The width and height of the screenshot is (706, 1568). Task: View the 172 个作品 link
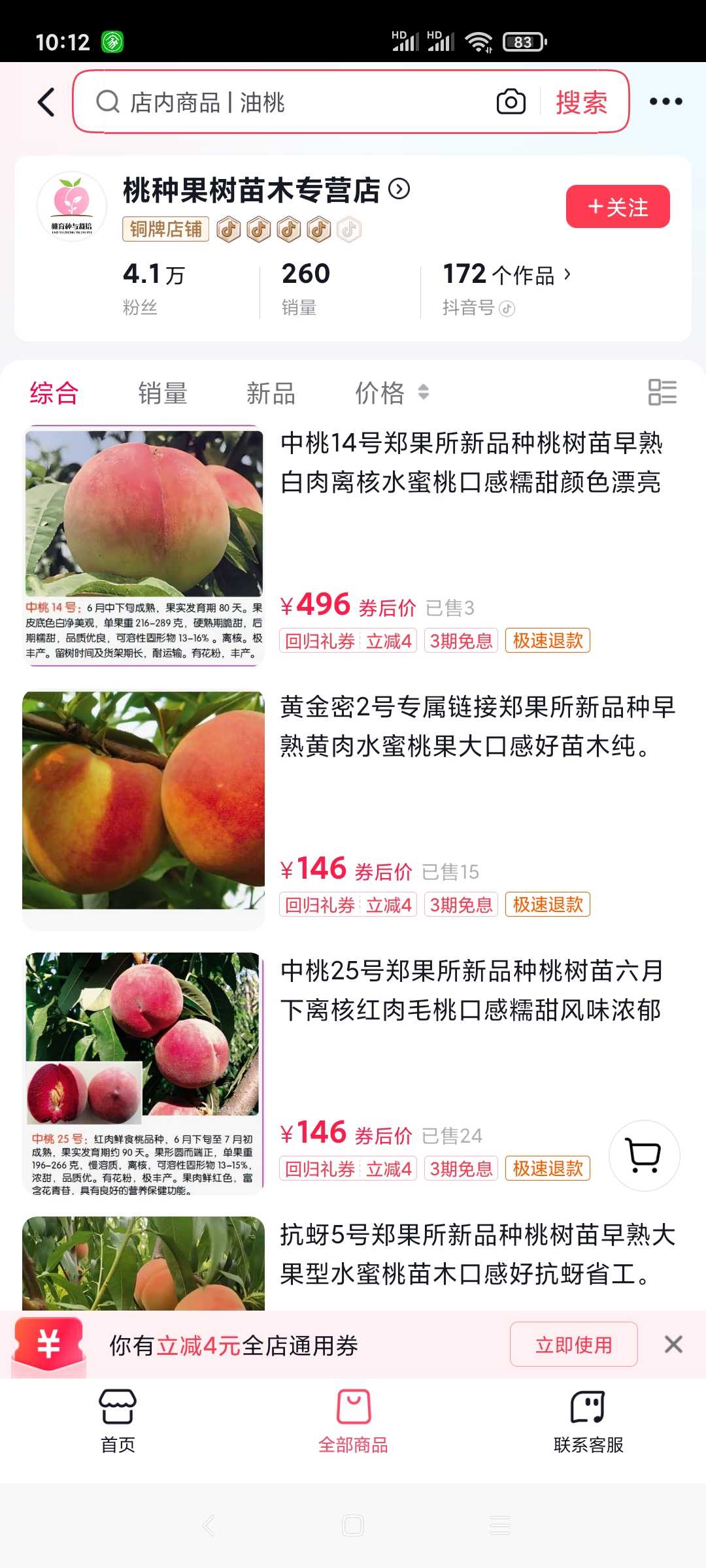point(507,274)
